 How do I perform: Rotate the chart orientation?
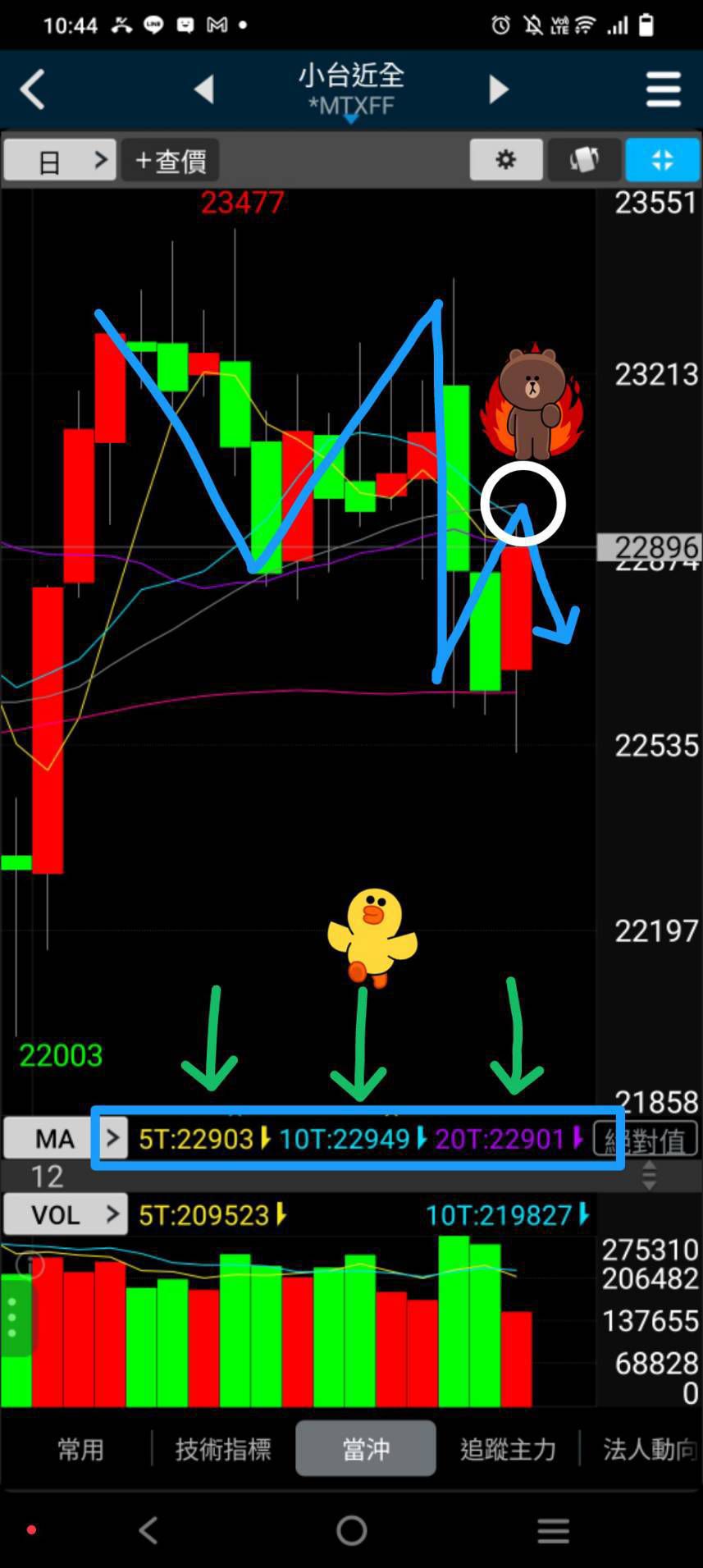pos(584,159)
